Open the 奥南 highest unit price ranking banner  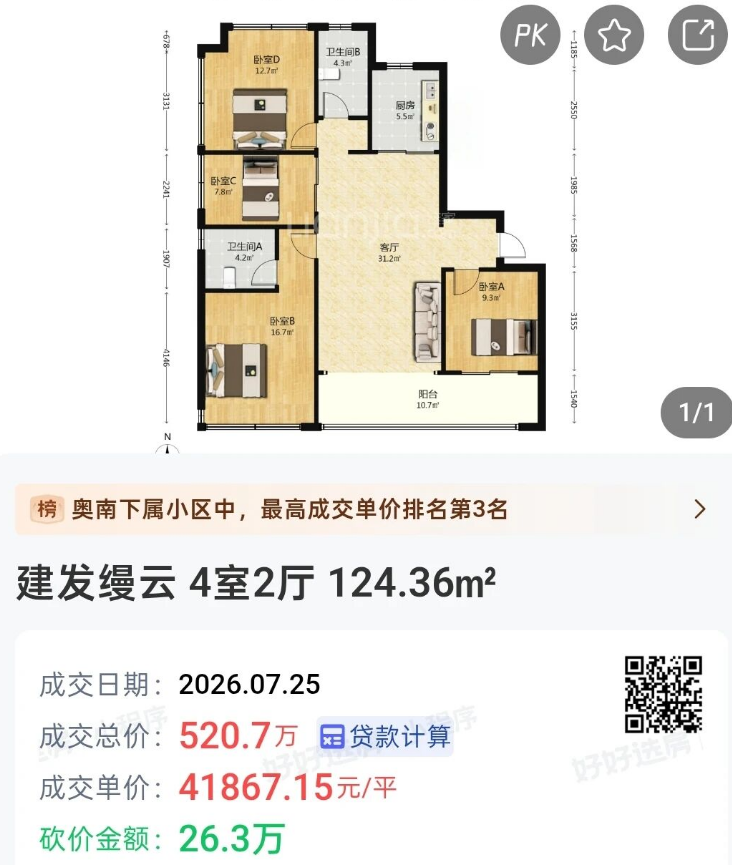click(x=366, y=509)
